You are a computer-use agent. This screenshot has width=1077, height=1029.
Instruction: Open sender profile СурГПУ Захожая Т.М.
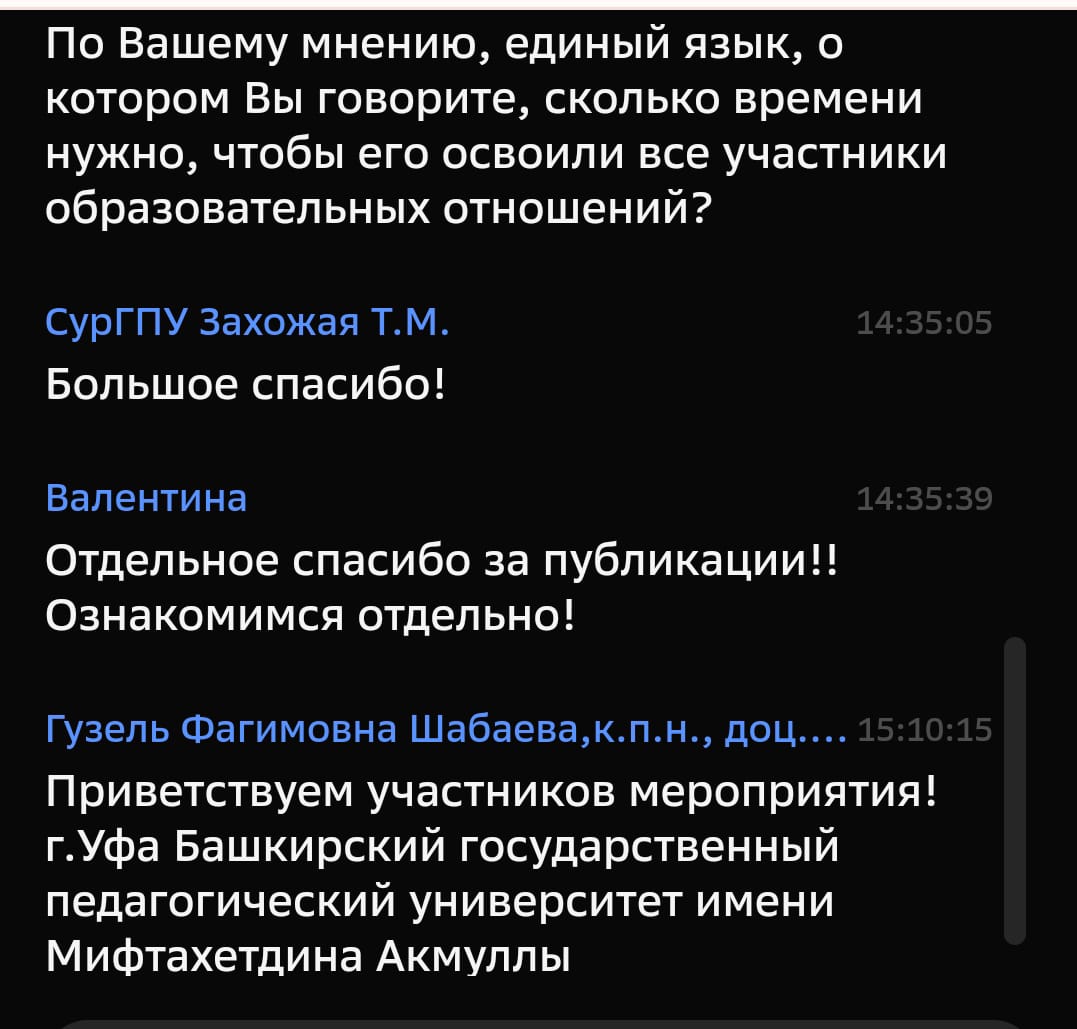248,323
